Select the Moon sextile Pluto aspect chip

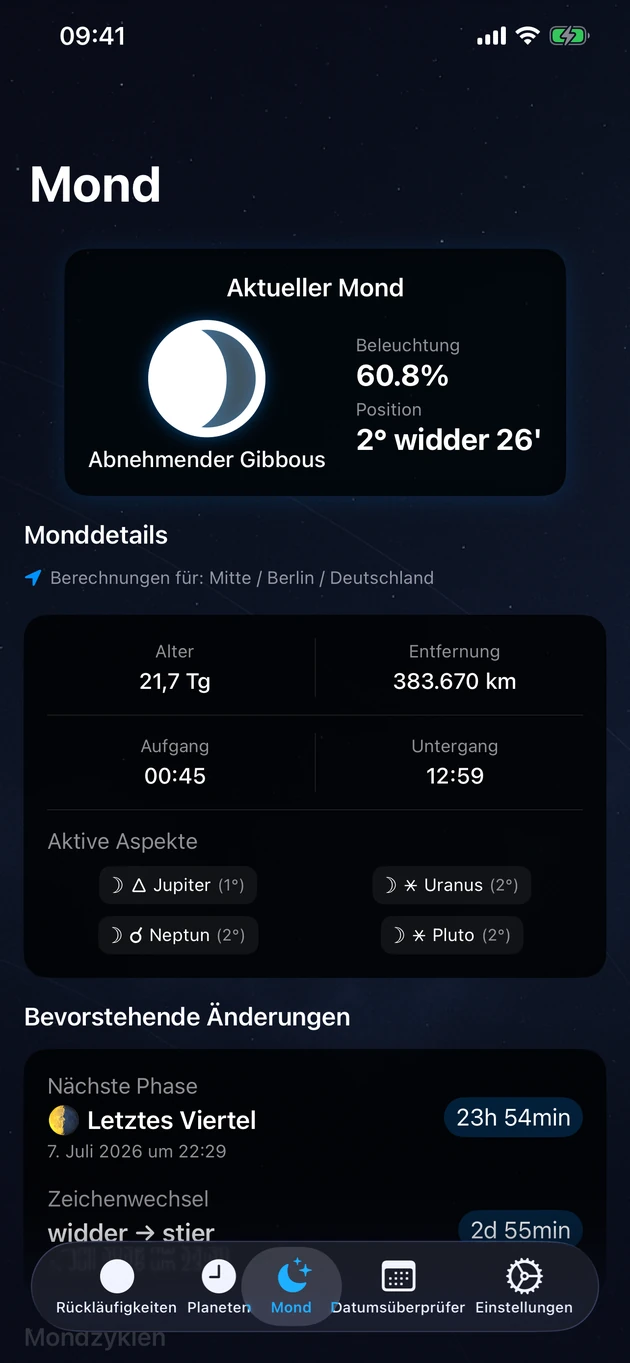[x=452, y=935]
